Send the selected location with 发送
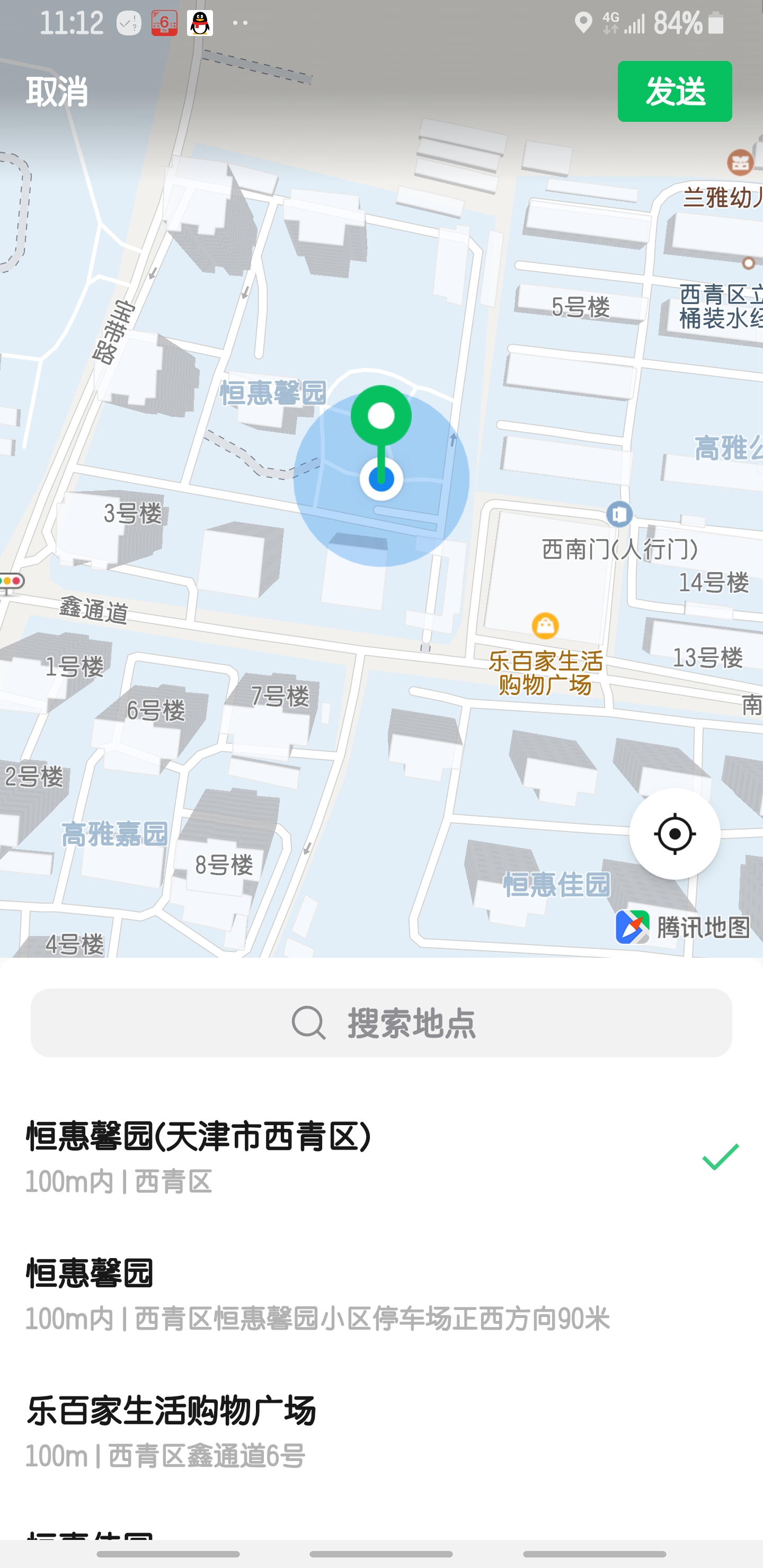This screenshot has height=1568, width=763. point(674,91)
